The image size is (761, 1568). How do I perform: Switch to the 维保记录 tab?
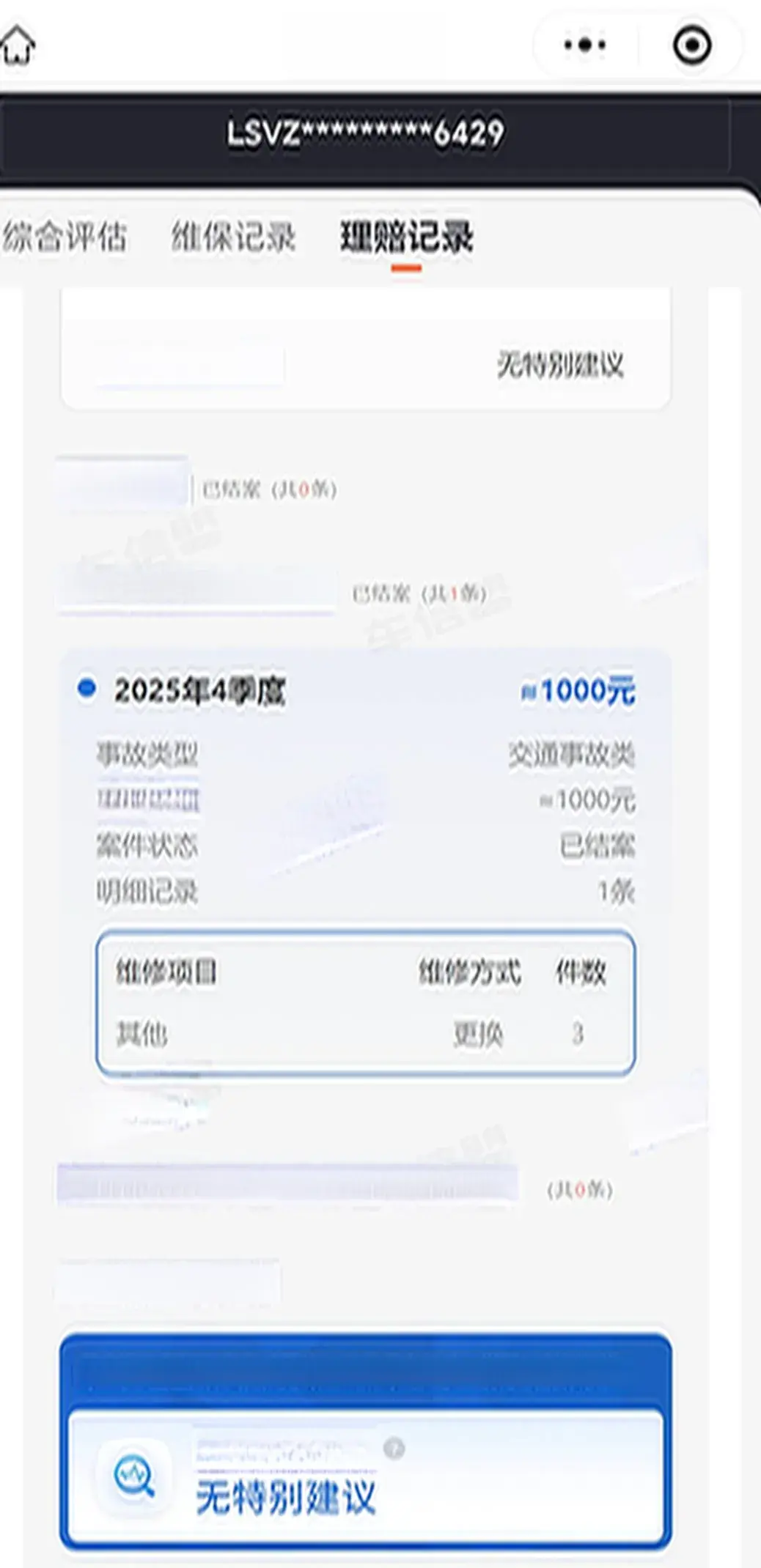pos(233,237)
